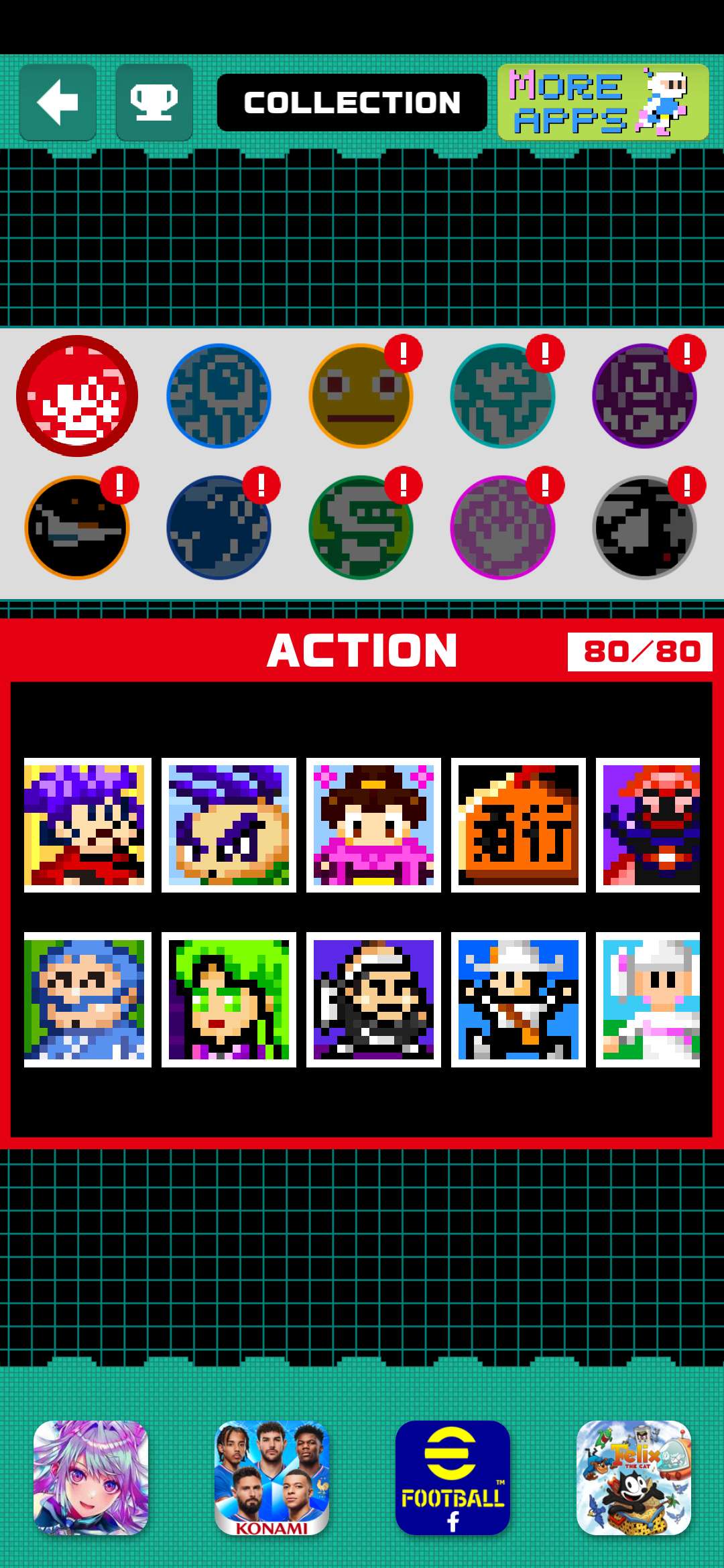Select the purple category medal
The height and width of the screenshot is (1568, 724).
[644, 396]
